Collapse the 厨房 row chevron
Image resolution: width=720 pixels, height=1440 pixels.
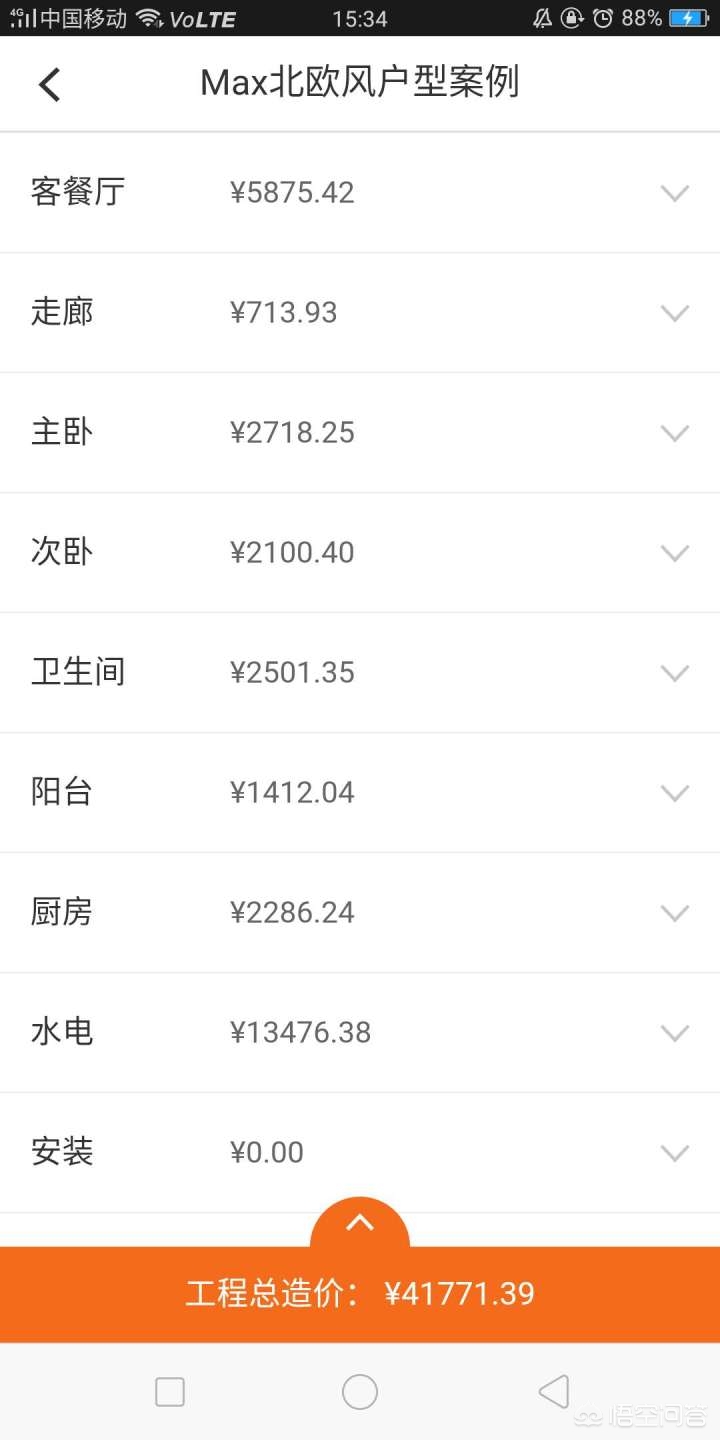[675, 912]
